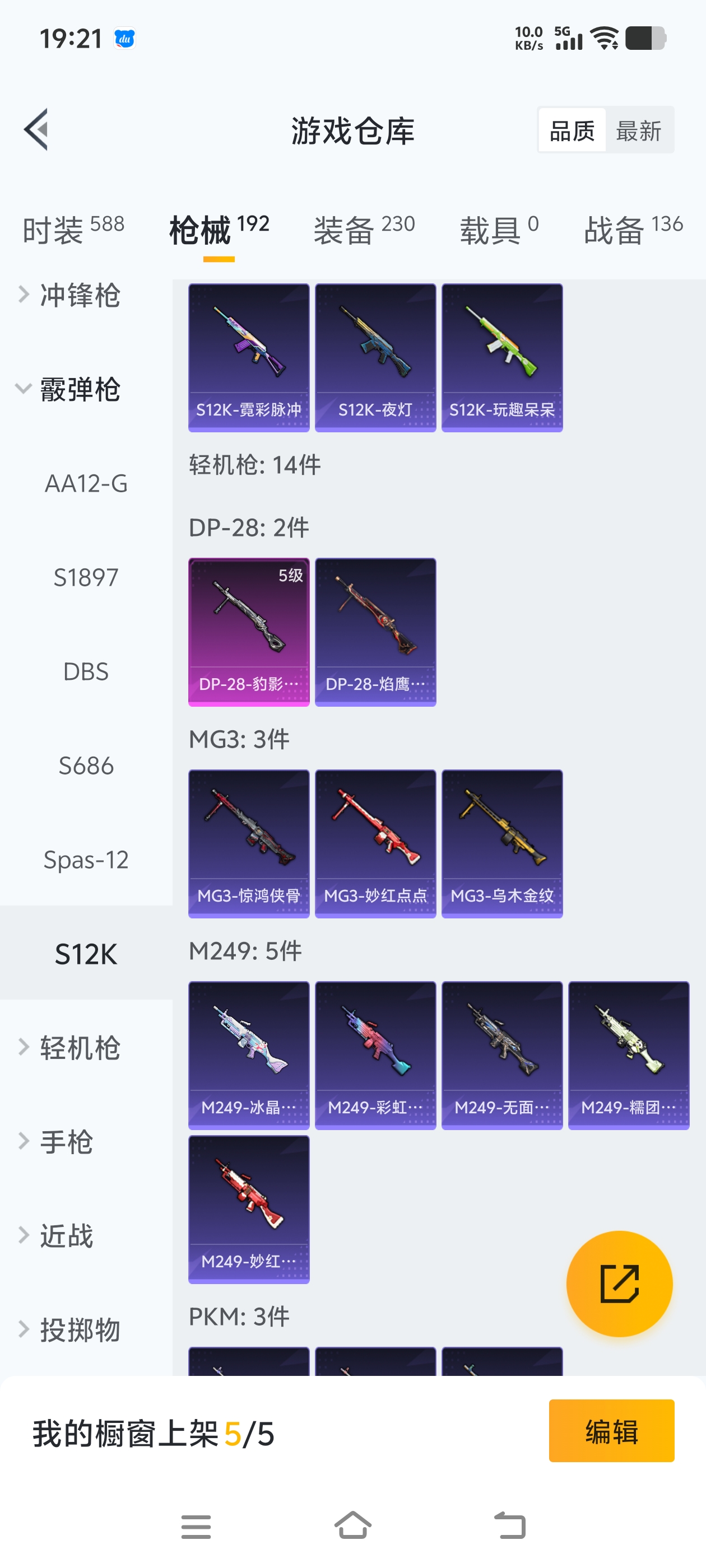Select AA12-G in the sidebar

pos(86,484)
